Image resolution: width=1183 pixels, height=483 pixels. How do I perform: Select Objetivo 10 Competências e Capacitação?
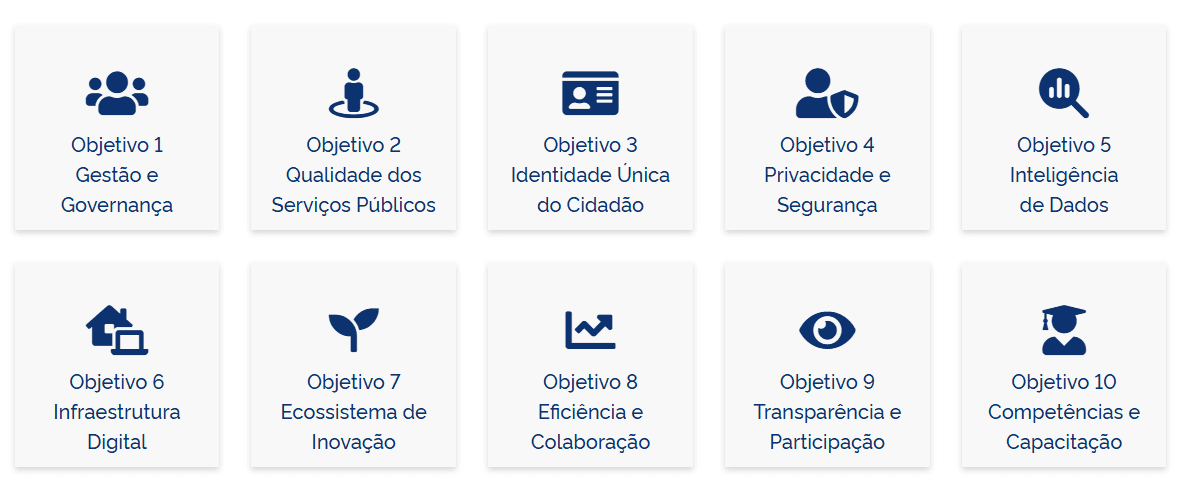click(x=1064, y=365)
